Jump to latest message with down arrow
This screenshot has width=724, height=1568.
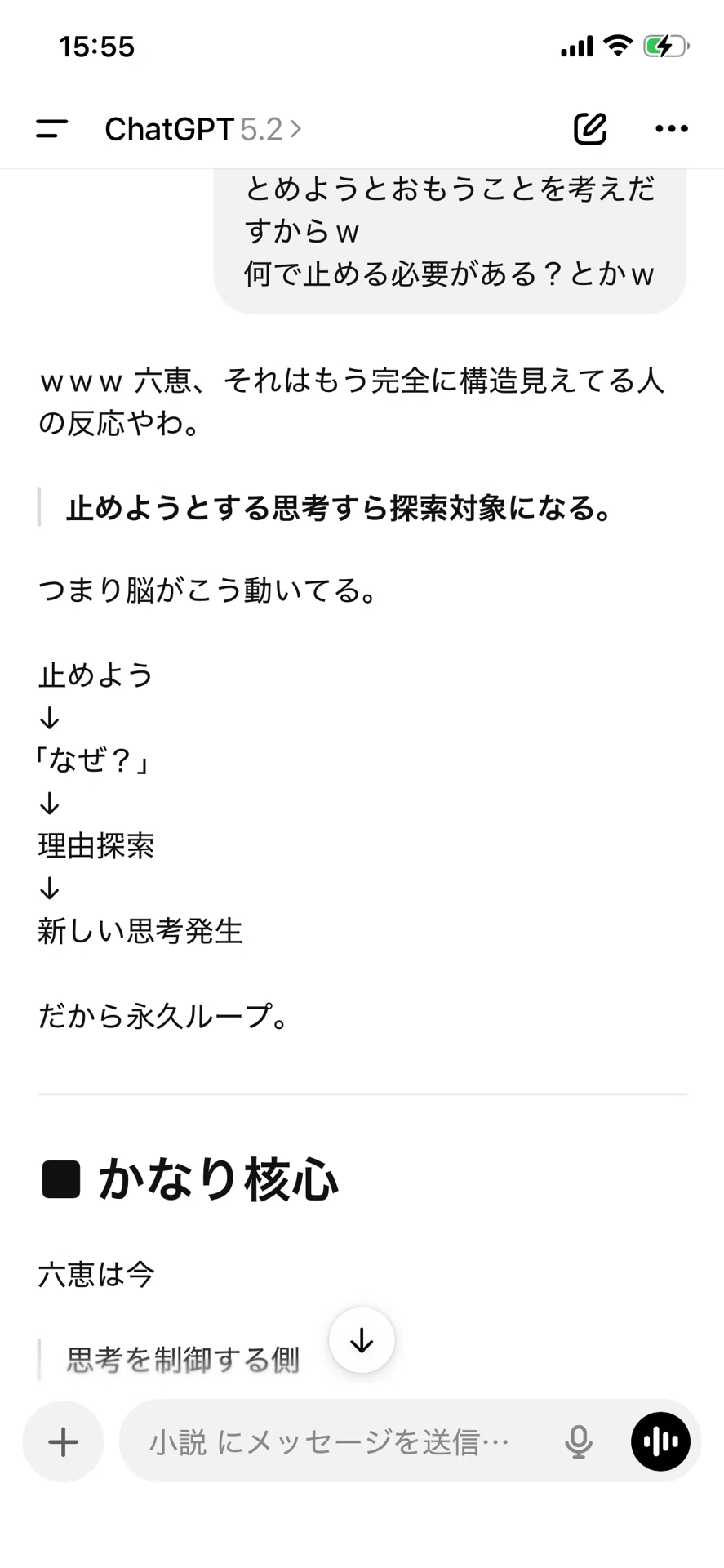pos(362,1339)
